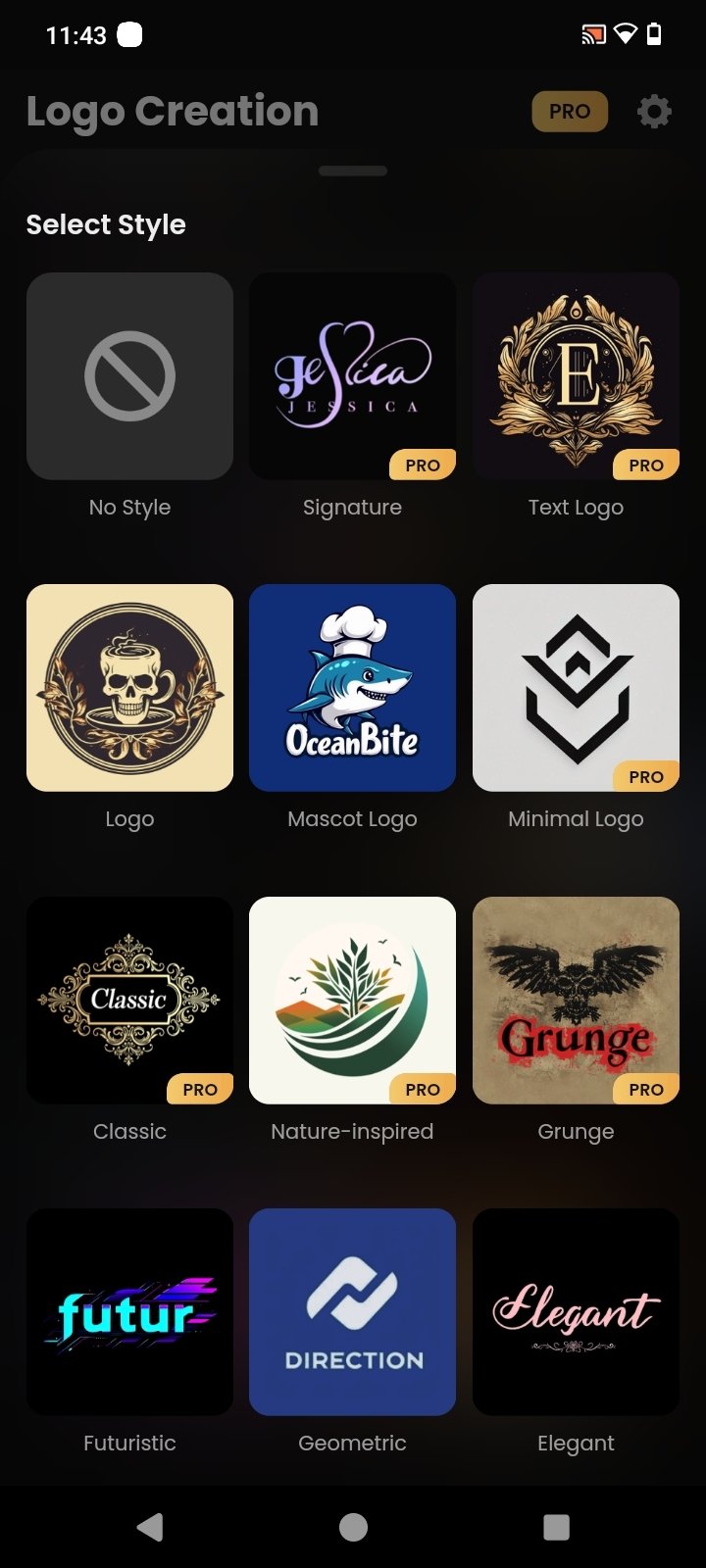Screen dimensions: 706x1568
Task: Select the Geometric style
Action: click(x=352, y=1311)
